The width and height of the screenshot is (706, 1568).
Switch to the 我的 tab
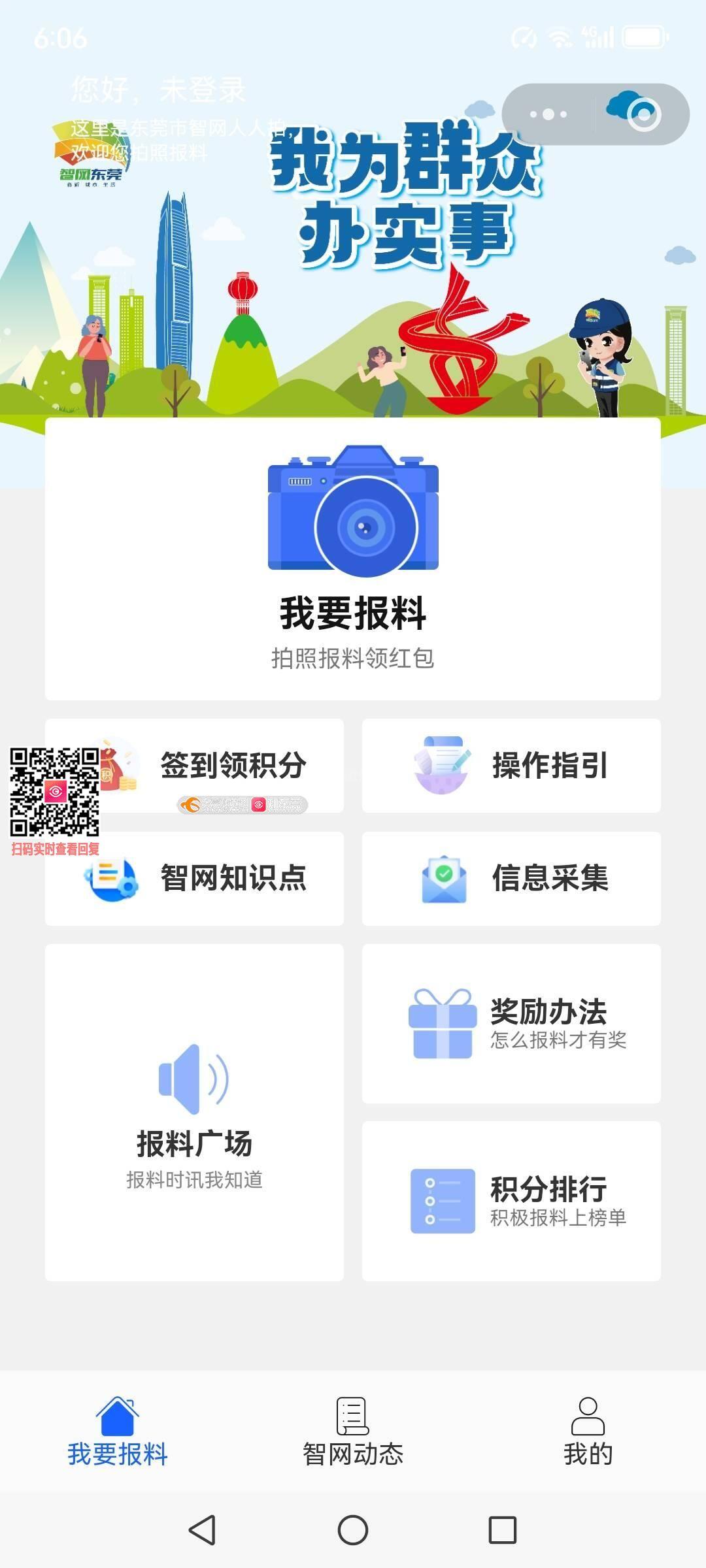(x=588, y=1431)
